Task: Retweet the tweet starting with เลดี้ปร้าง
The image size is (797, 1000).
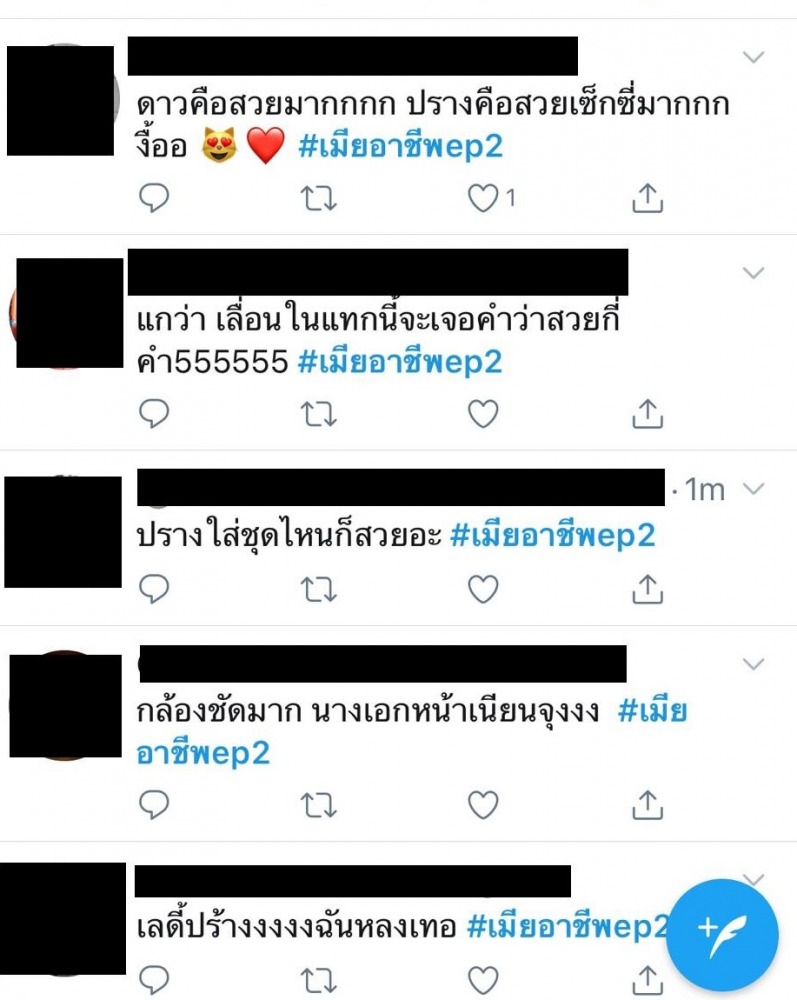Action: 319,979
